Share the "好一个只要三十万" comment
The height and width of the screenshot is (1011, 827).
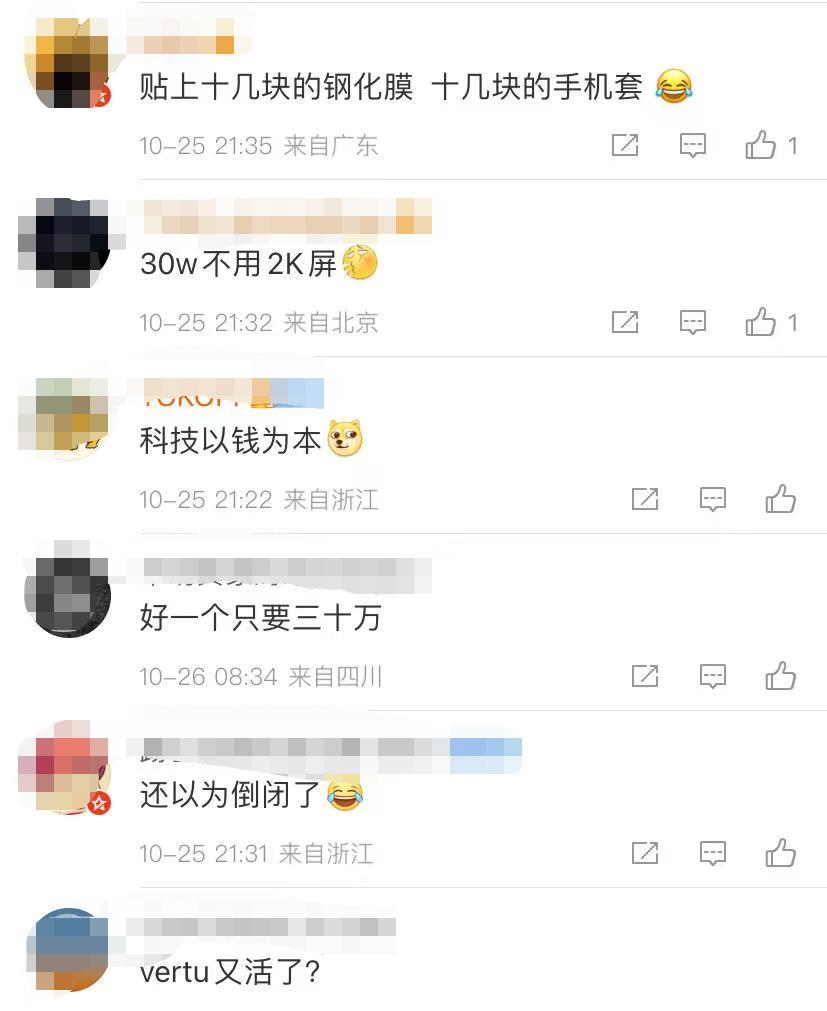tap(645, 676)
